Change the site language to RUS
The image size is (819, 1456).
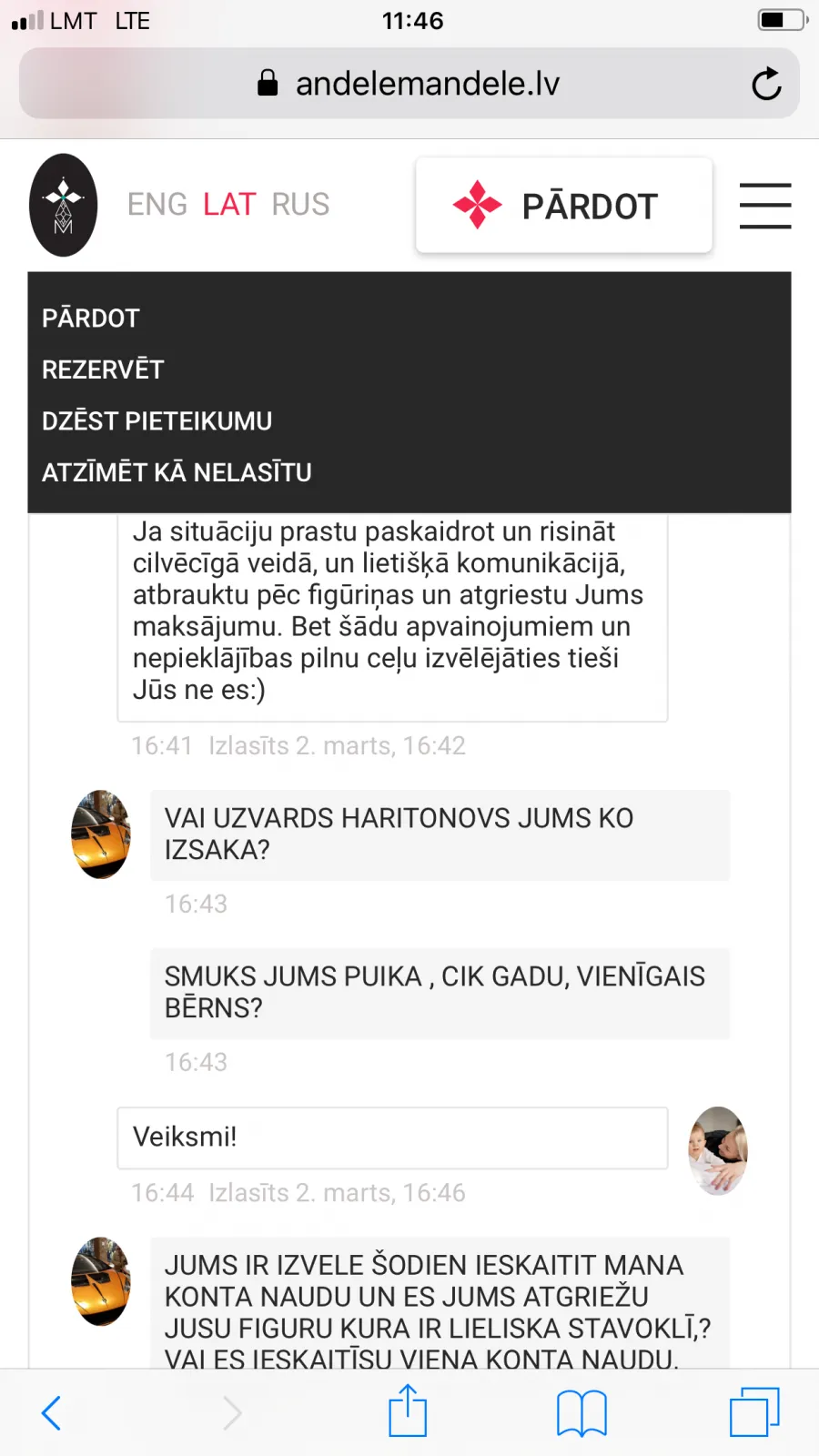click(301, 205)
